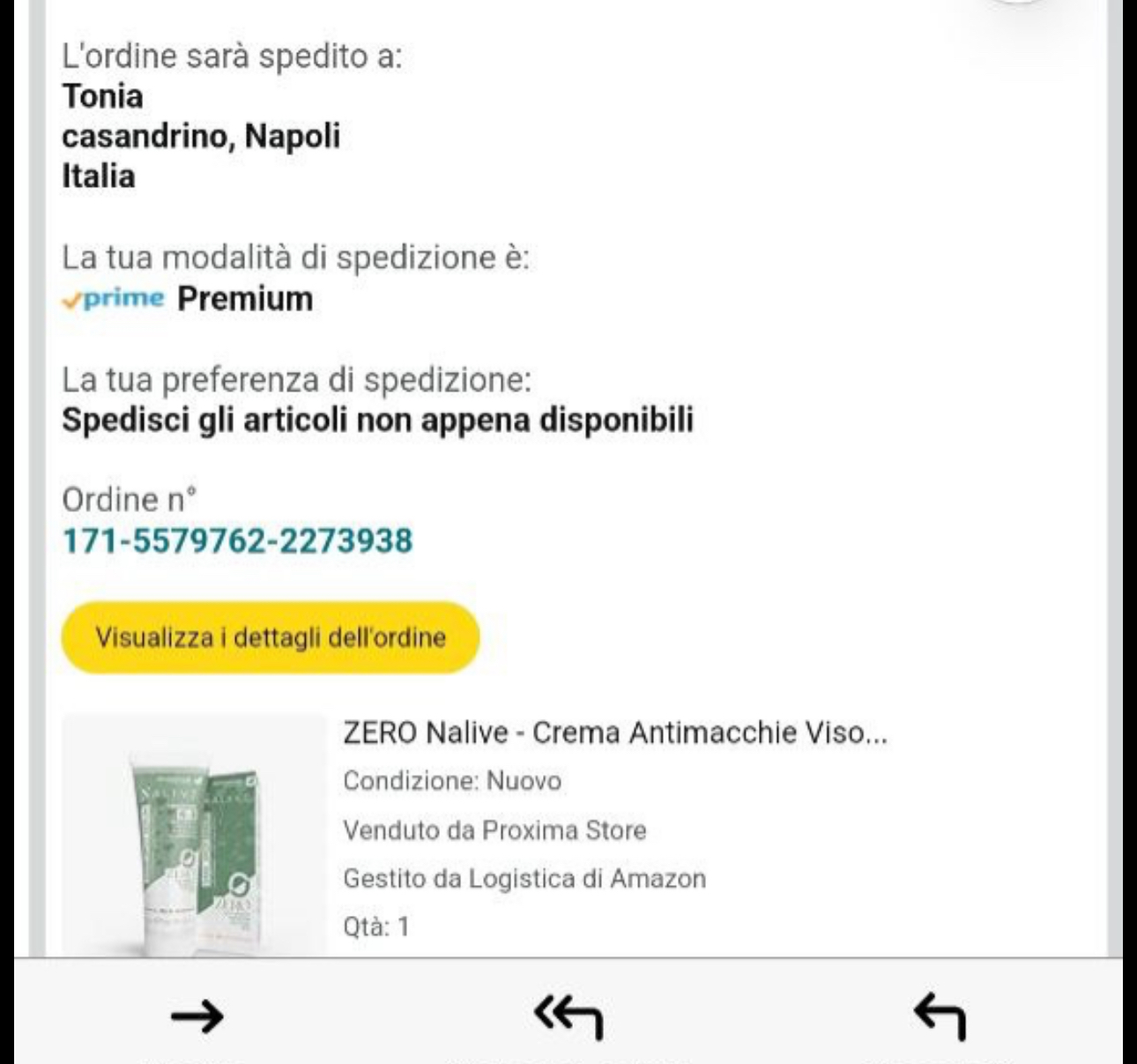
Task: Reply to this email
Action: tap(940, 1016)
